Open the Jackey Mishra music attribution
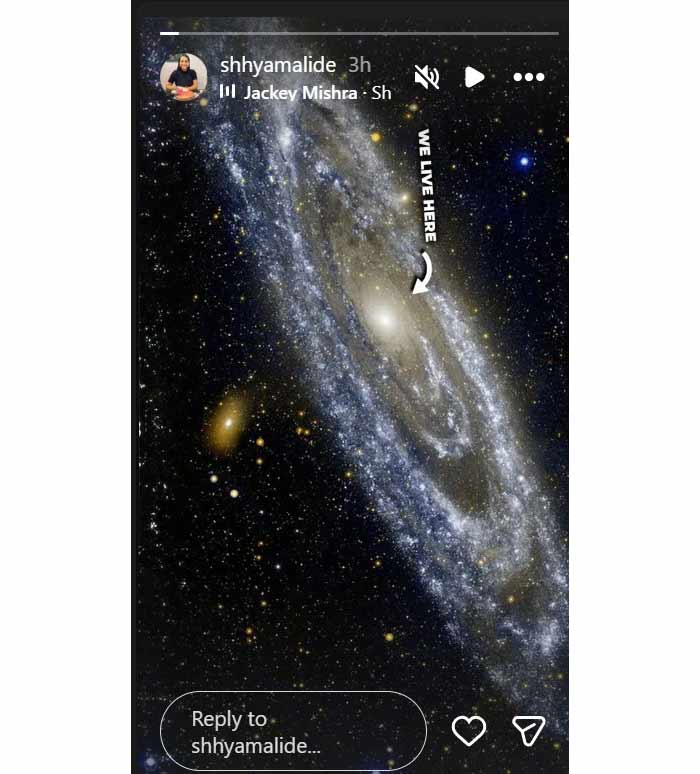Image resolution: width=700 pixels, height=774 pixels. click(x=300, y=93)
